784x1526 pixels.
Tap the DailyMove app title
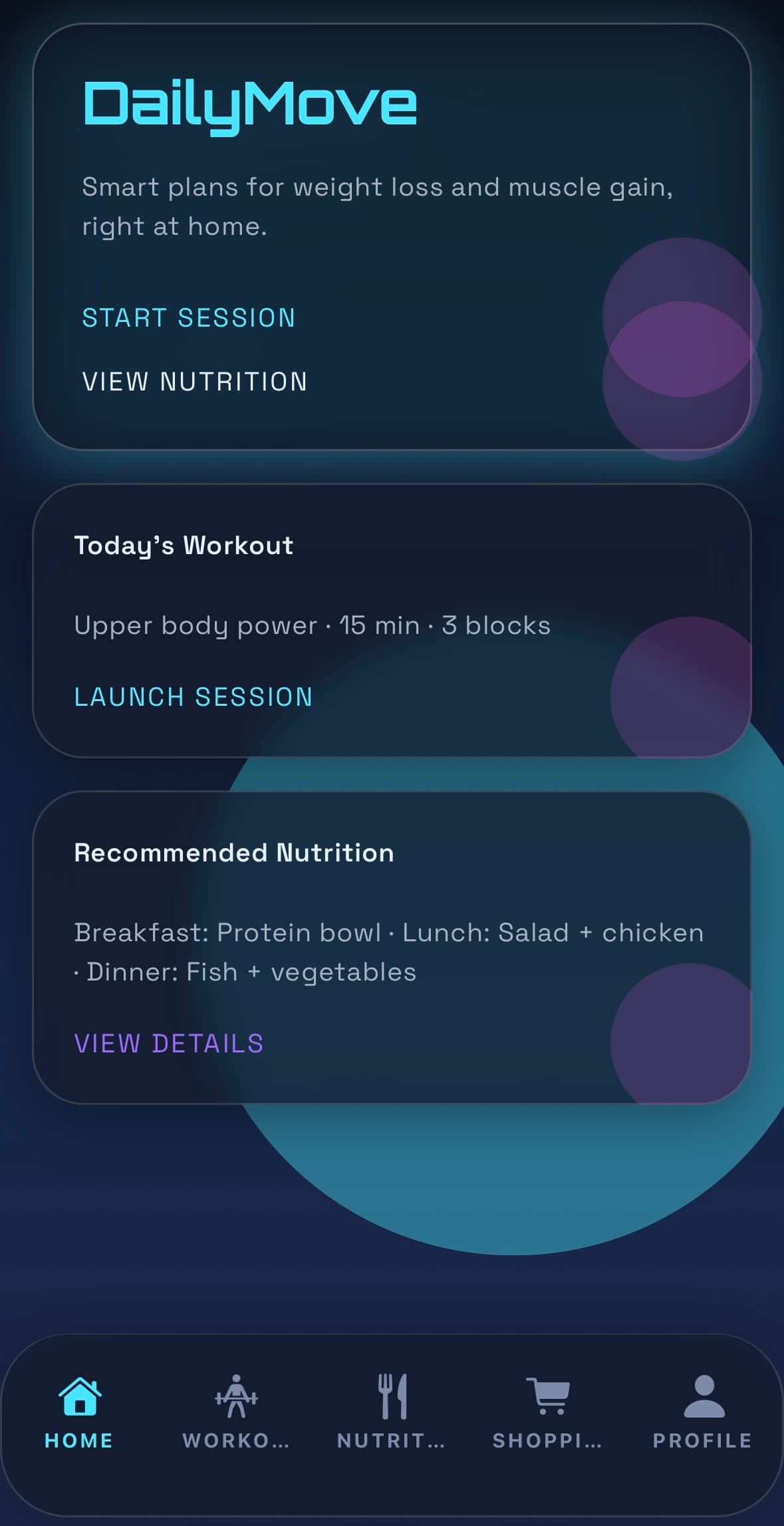pos(249,104)
